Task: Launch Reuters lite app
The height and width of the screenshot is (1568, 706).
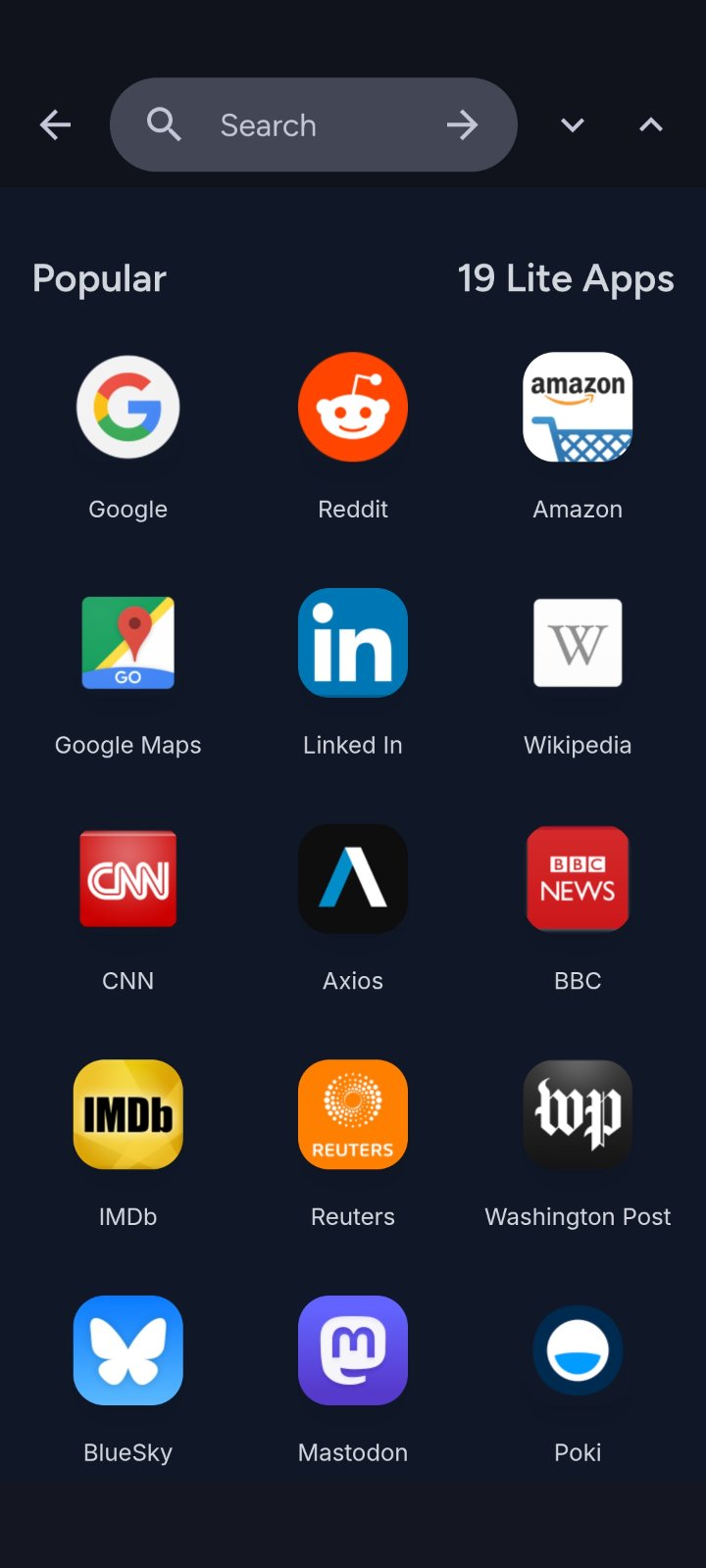Action: pyautogui.click(x=353, y=1115)
